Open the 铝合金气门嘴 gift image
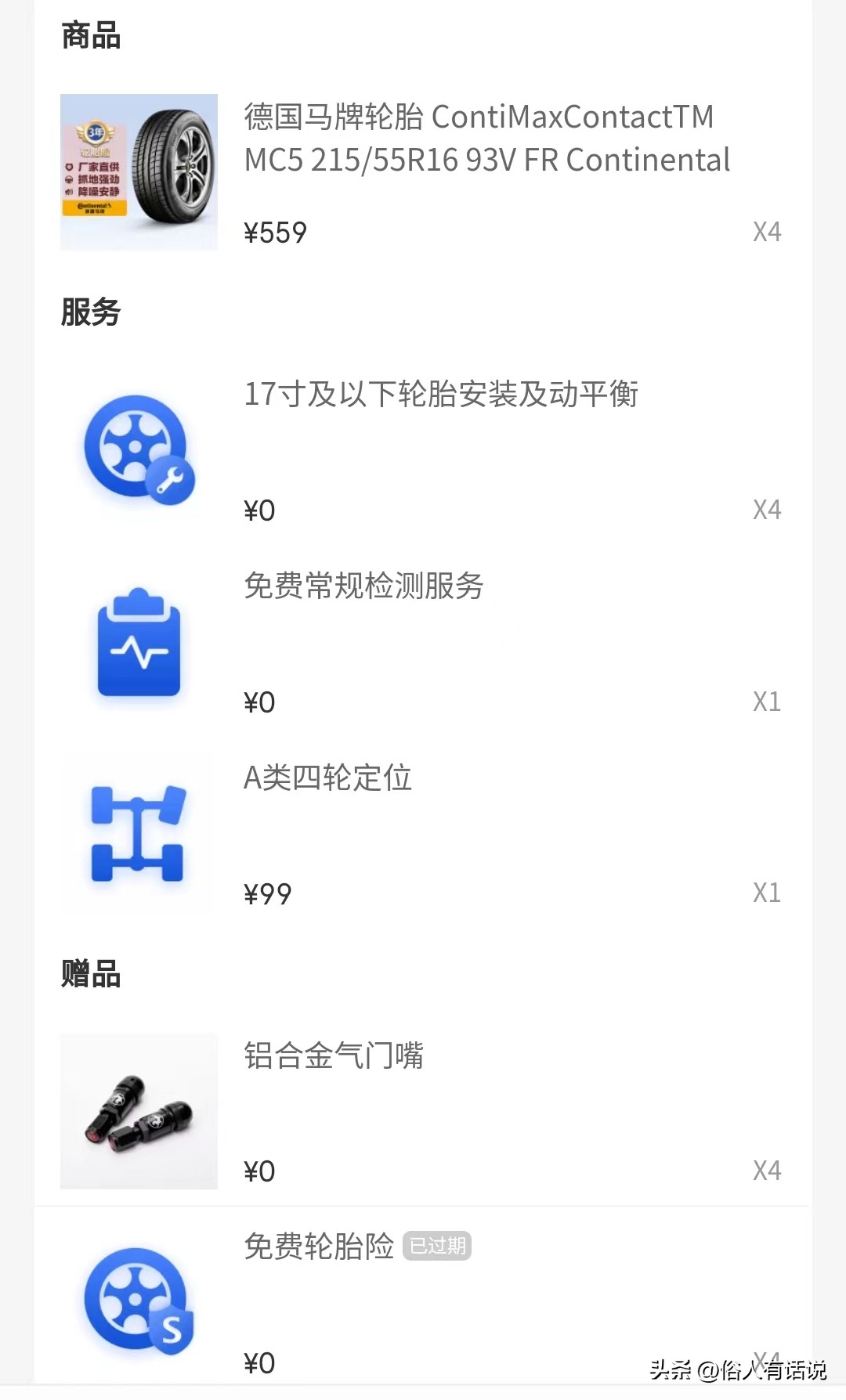This screenshot has width=846, height=1400. [138, 1112]
